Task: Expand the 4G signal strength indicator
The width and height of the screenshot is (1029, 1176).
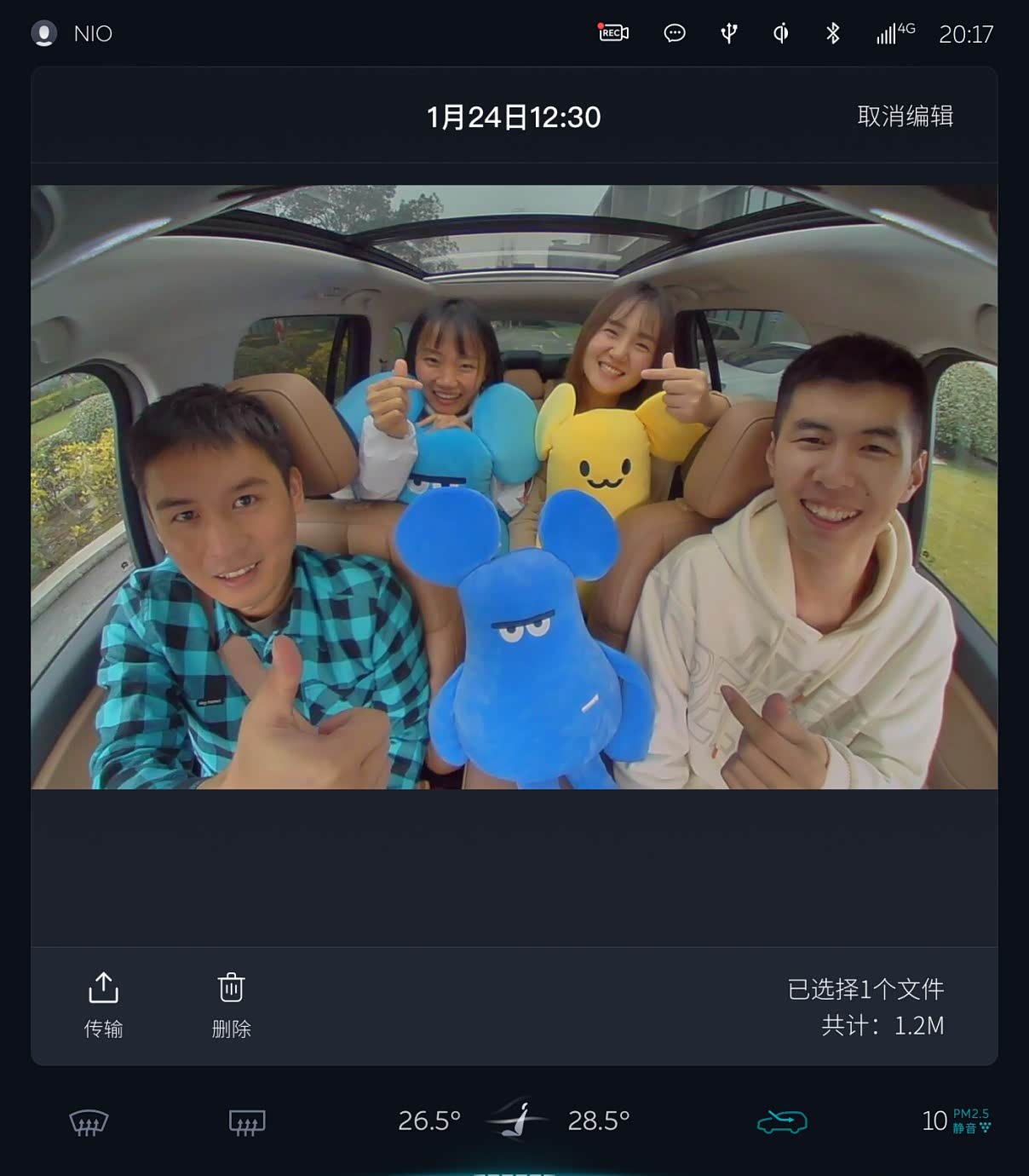Action: (x=891, y=33)
